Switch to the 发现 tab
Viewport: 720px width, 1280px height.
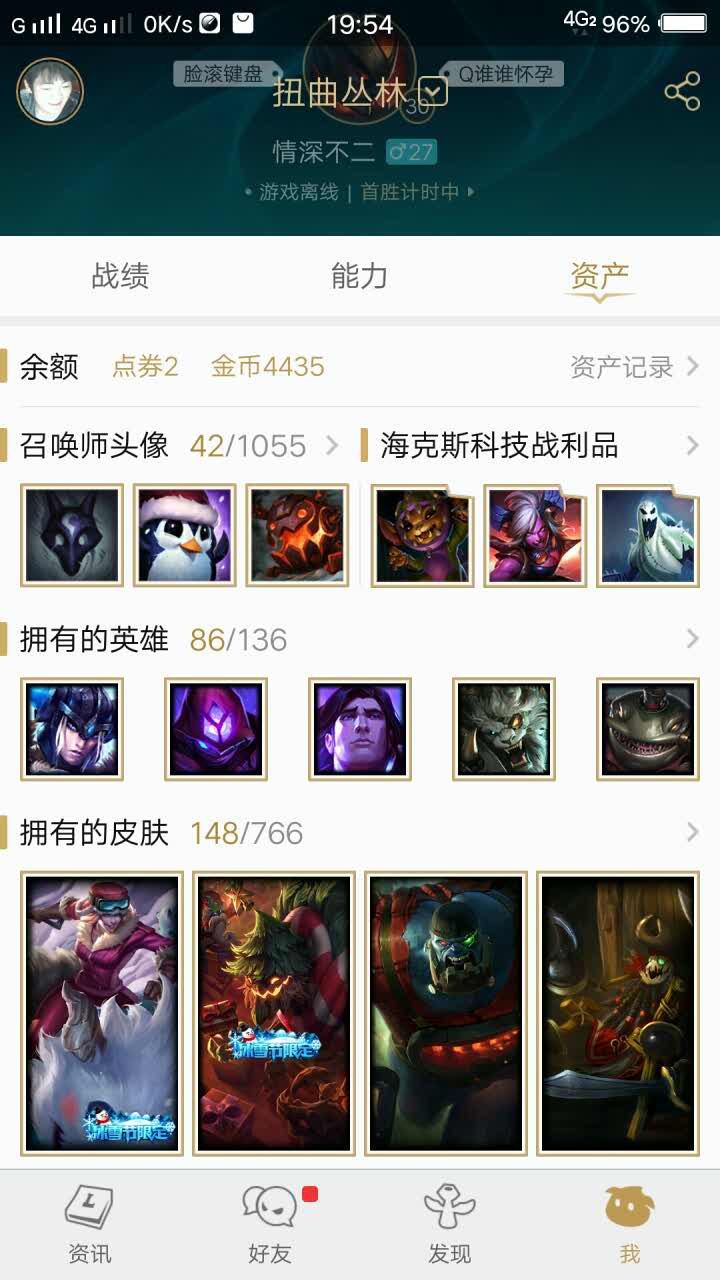pyautogui.click(x=449, y=1224)
